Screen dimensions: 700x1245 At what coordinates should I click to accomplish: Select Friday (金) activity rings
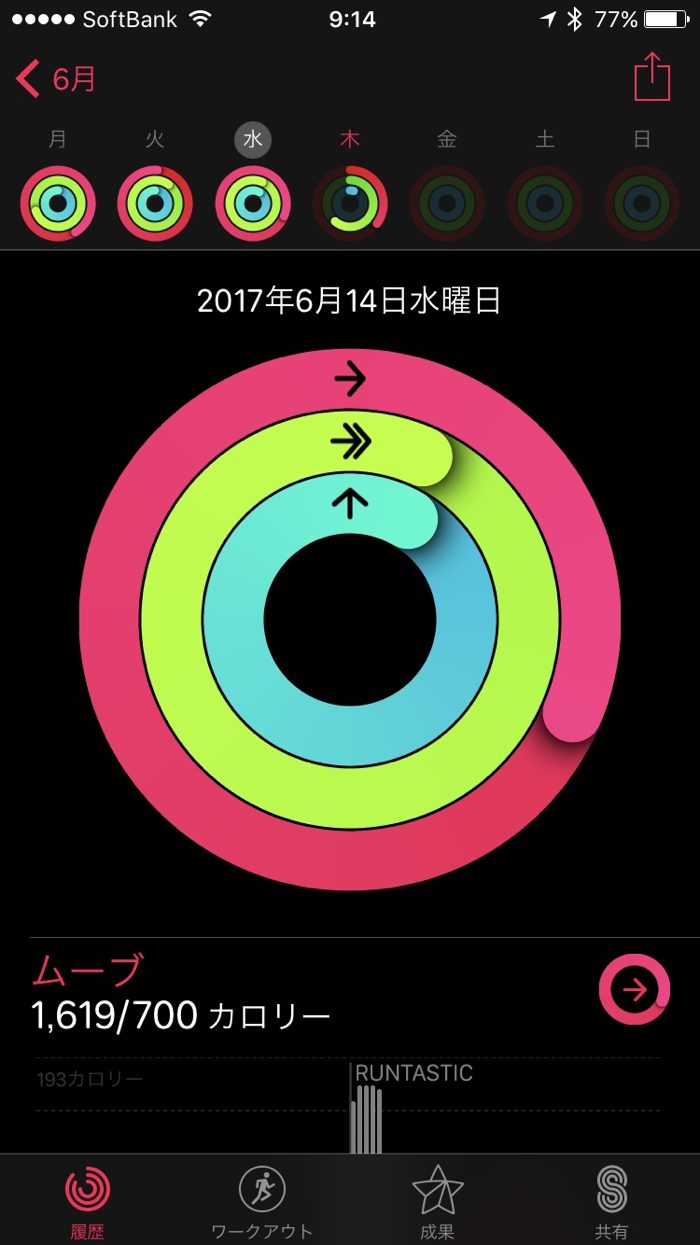pyautogui.click(x=447, y=203)
